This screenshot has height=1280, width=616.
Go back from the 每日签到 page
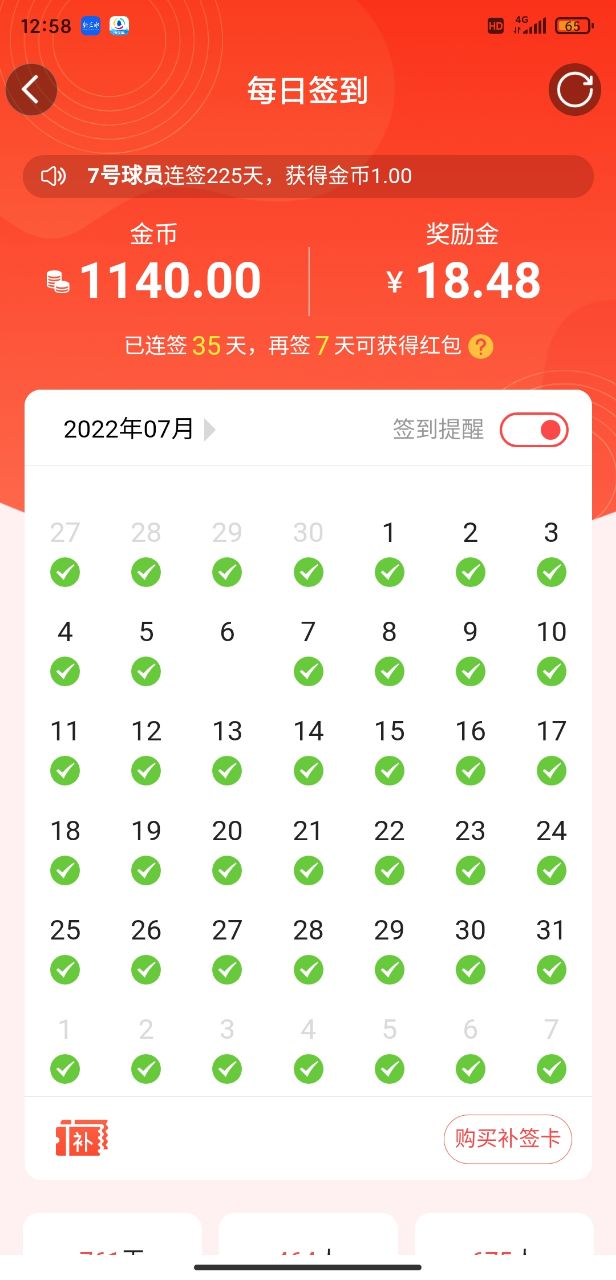pos(31,90)
